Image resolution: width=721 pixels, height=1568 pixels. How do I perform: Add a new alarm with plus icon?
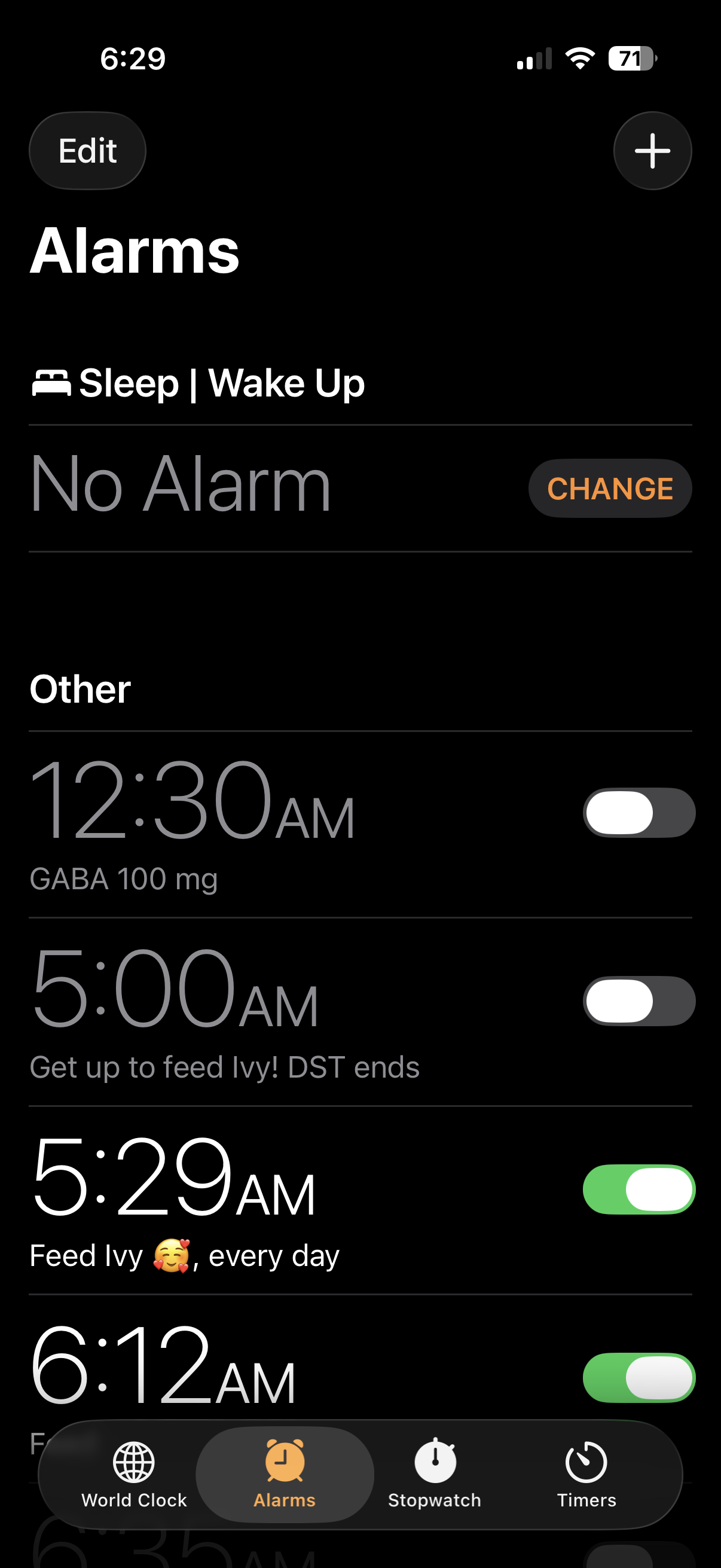tap(652, 150)
